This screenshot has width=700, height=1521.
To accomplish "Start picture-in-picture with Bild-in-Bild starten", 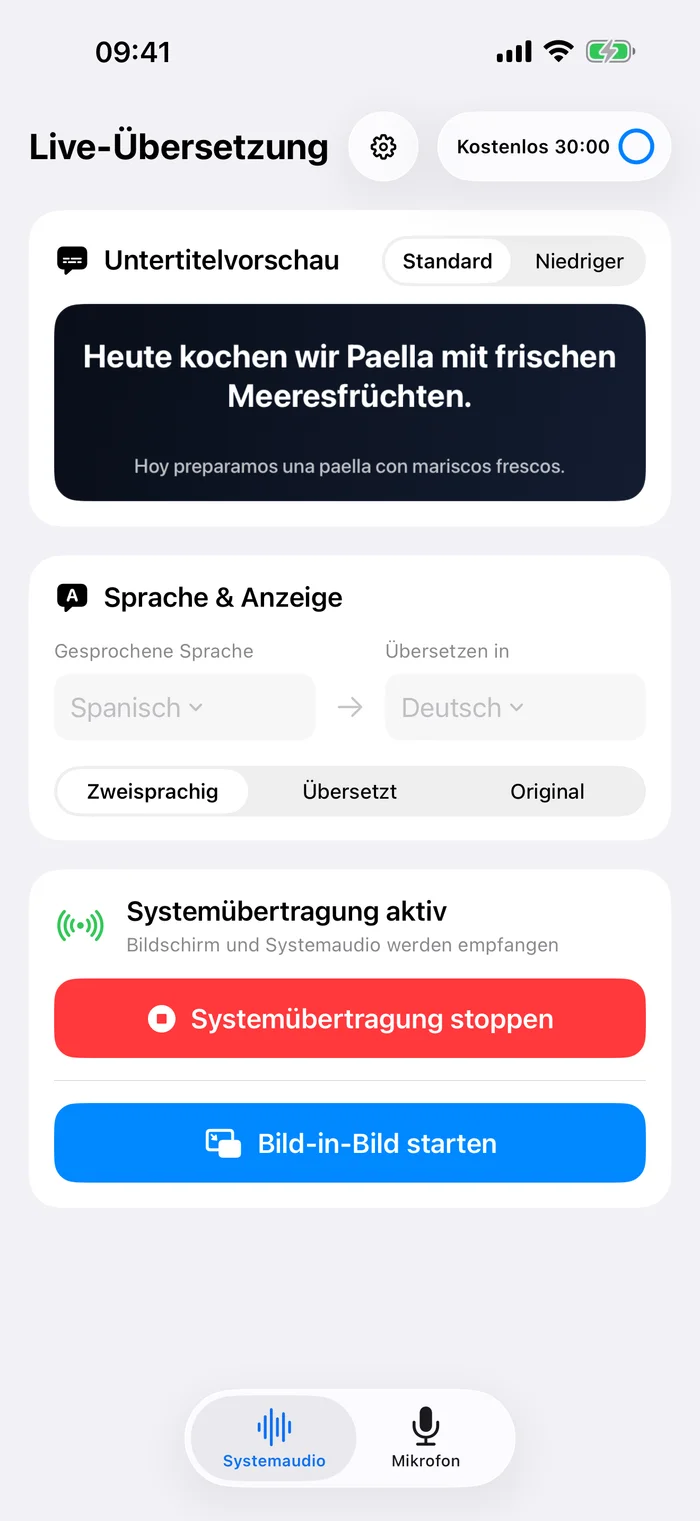I will [x=350, y=1143].
